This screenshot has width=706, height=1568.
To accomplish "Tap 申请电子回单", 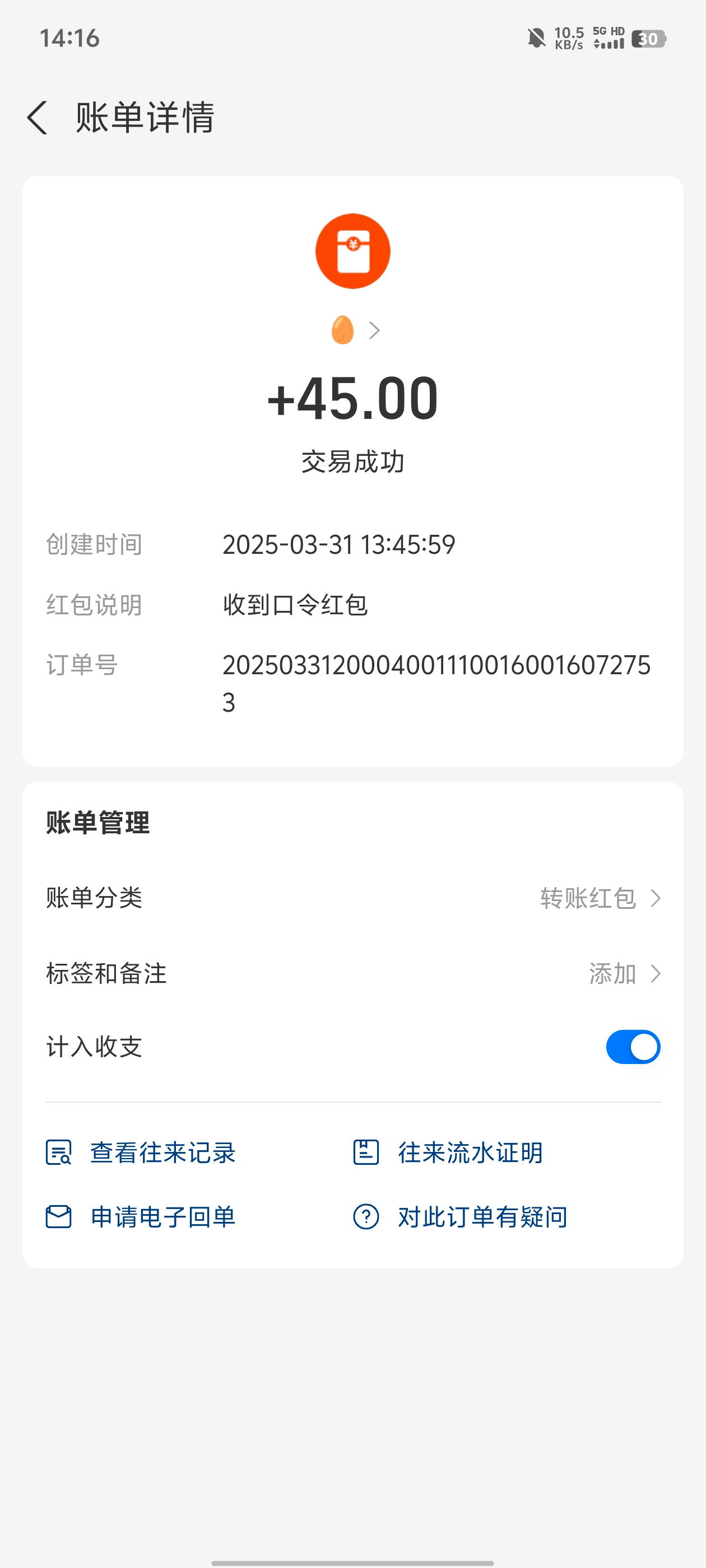I will pyautogui.click(x=141, y=1217).
